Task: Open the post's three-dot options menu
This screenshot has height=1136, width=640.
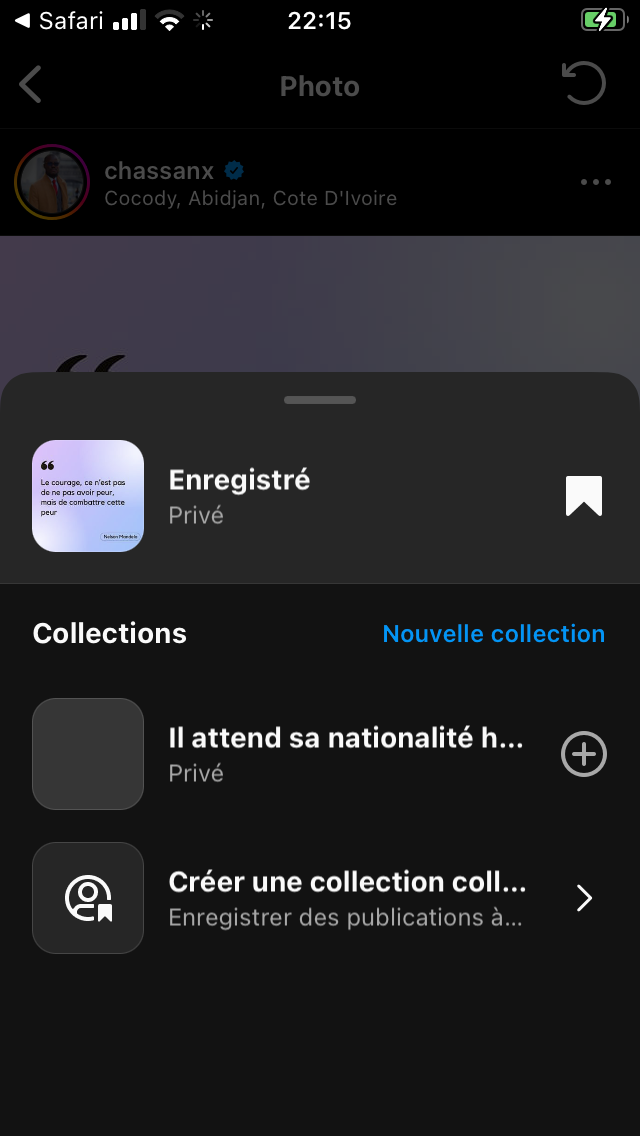Action: (x=595, y=182)
